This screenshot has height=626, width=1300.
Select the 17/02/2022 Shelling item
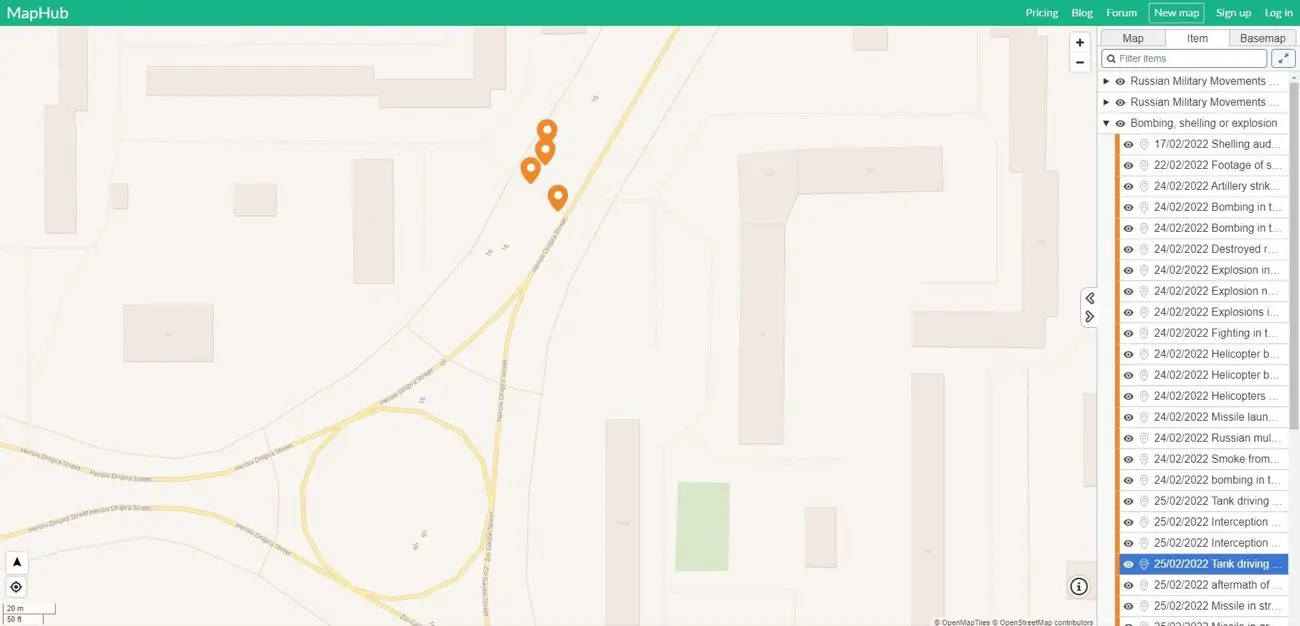pyautogui.click(x=1216, y=144)
